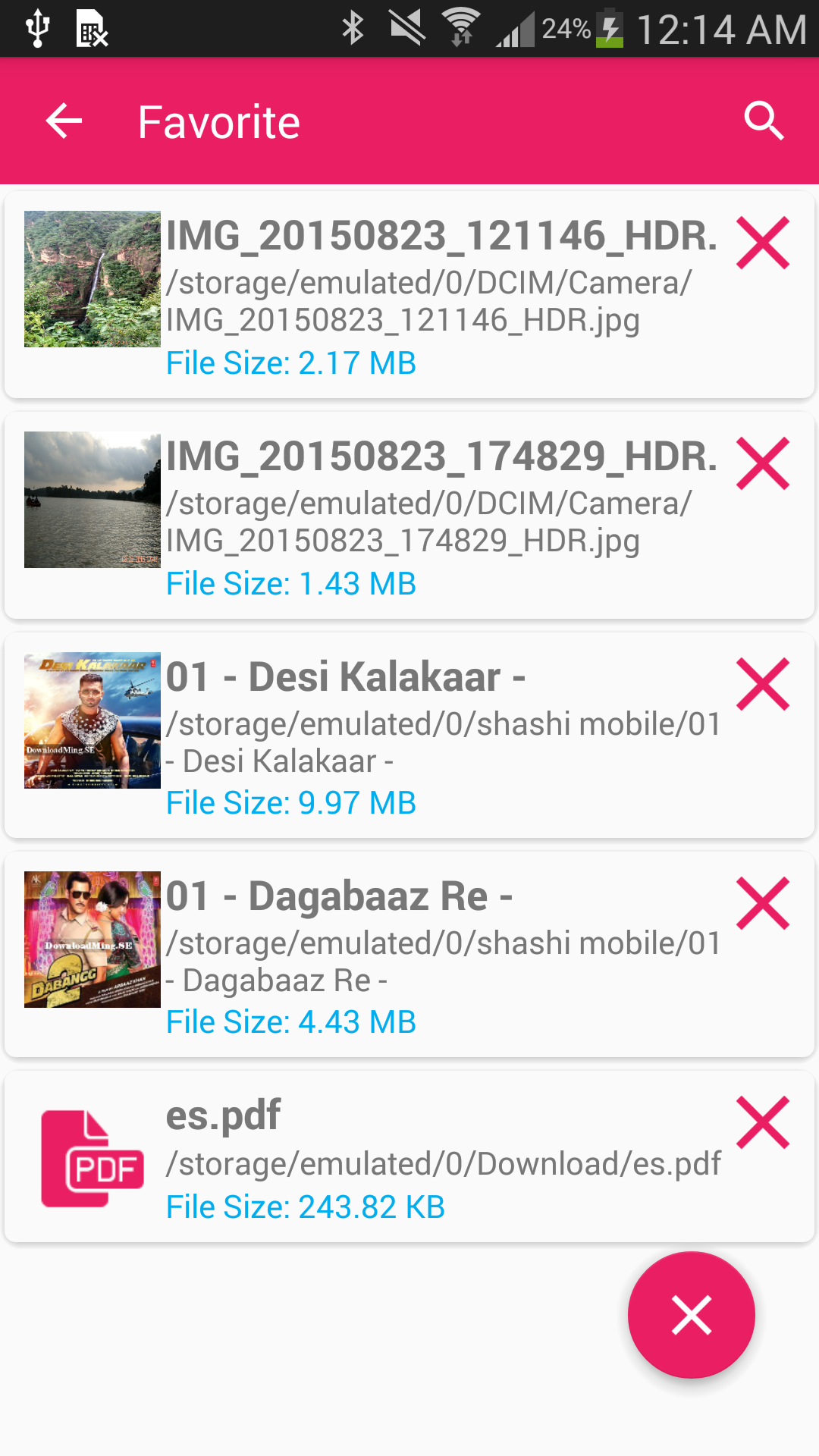
Task: Remove es.pdf from favorites
Action: pyautogui.click(x=764, y=1120)
